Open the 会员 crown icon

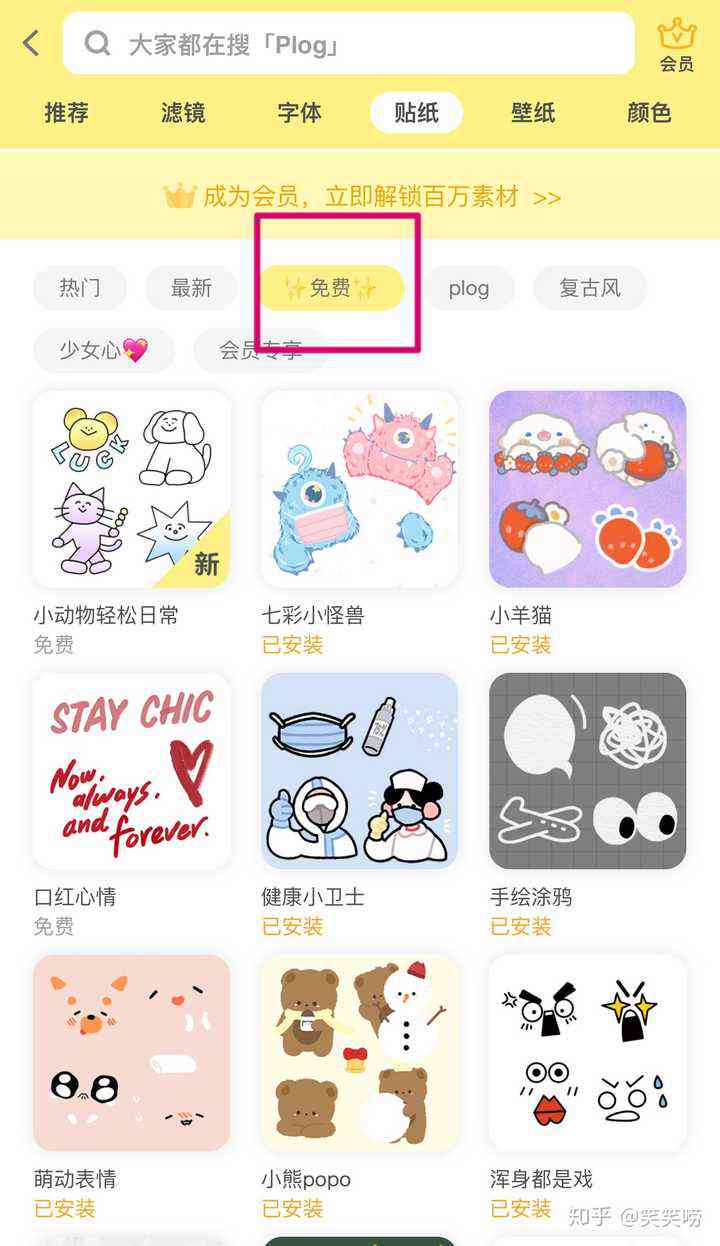coord(677,45)
